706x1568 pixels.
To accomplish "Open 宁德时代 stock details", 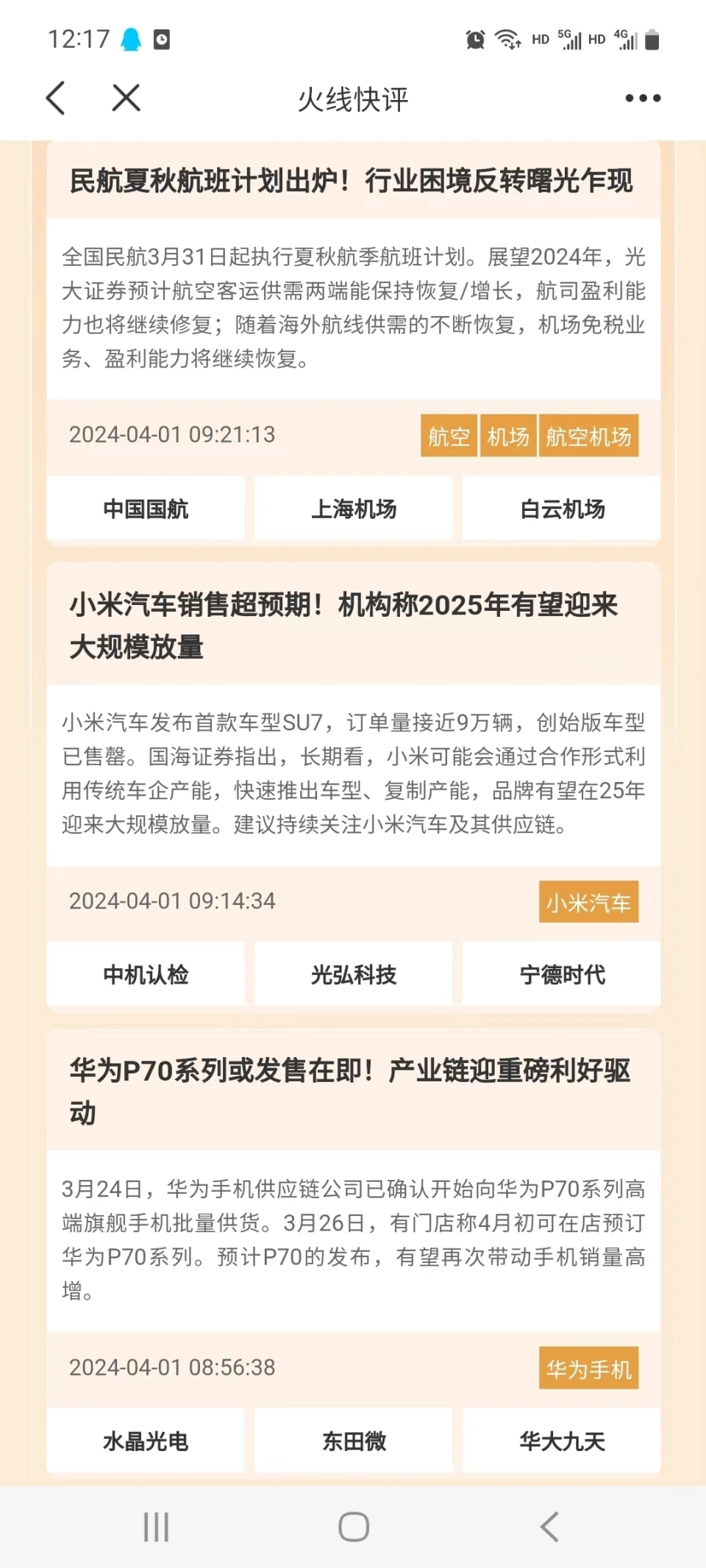I will pyautogui.click(x=562, y=975).
